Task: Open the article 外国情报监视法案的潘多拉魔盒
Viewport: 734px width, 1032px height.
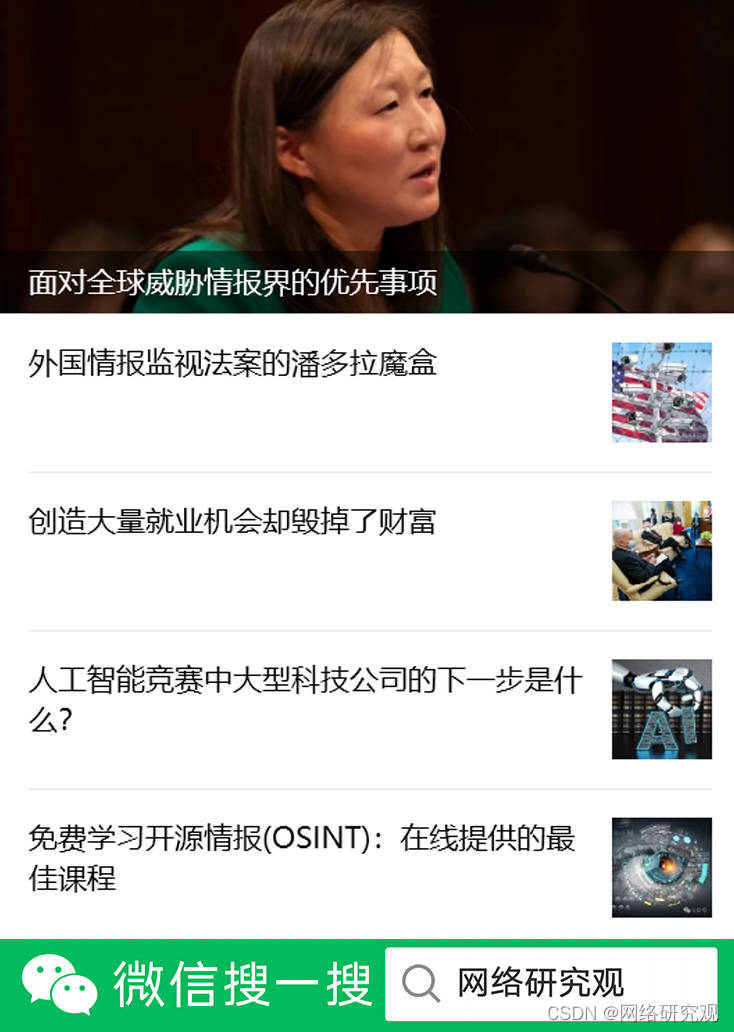Action: pyautogui.click(x=233, y=363)
